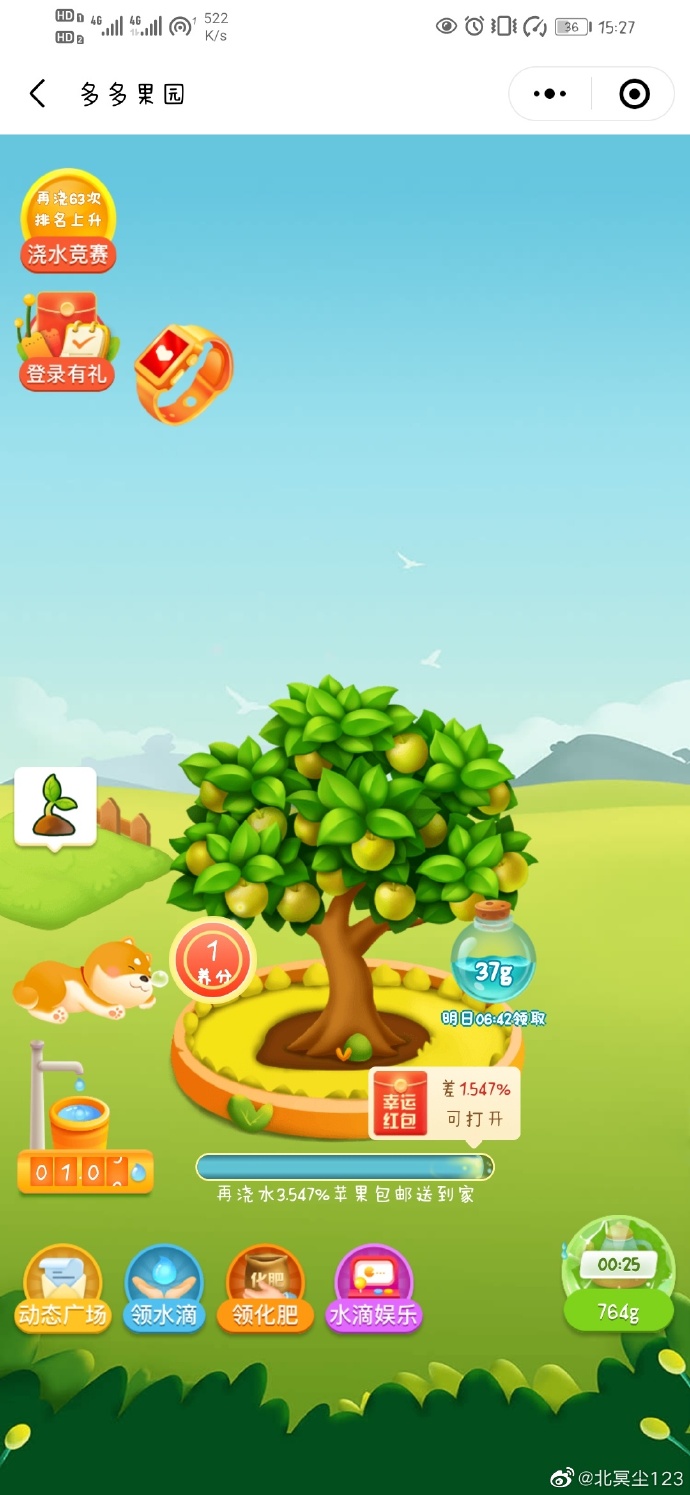This screenshot has width=690, height=1495.
Task: Open 领化肥 to collect fertilizer
Action: click(265, 1290)
